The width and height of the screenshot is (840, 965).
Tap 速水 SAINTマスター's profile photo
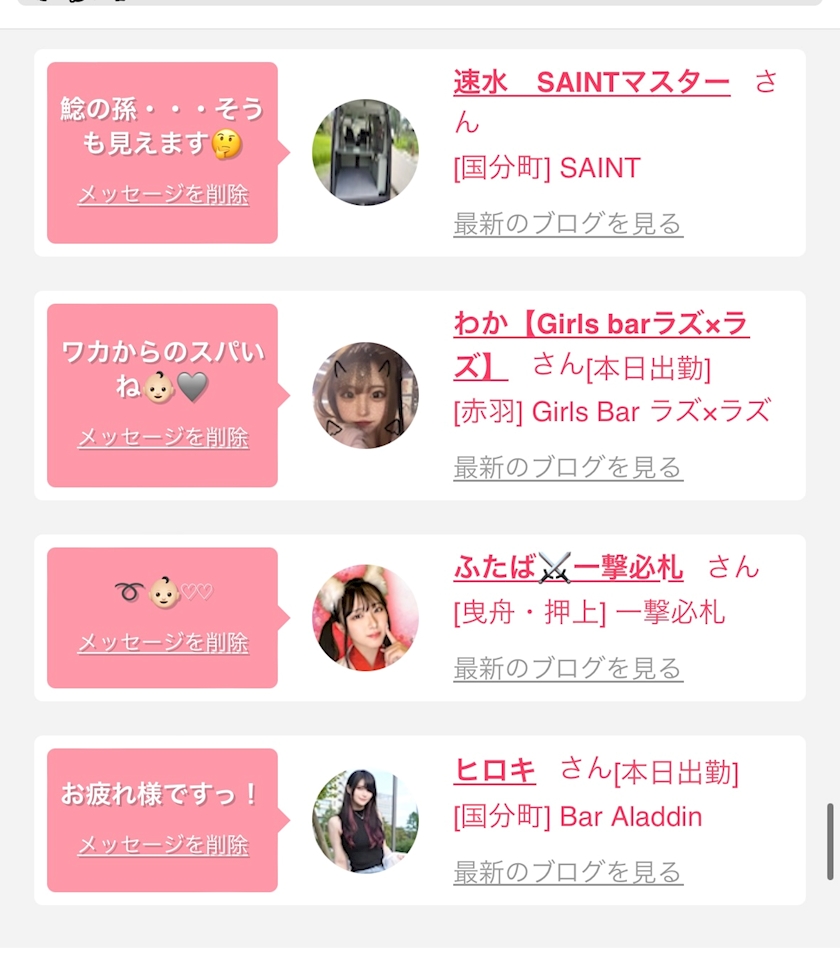coord(365,152)
